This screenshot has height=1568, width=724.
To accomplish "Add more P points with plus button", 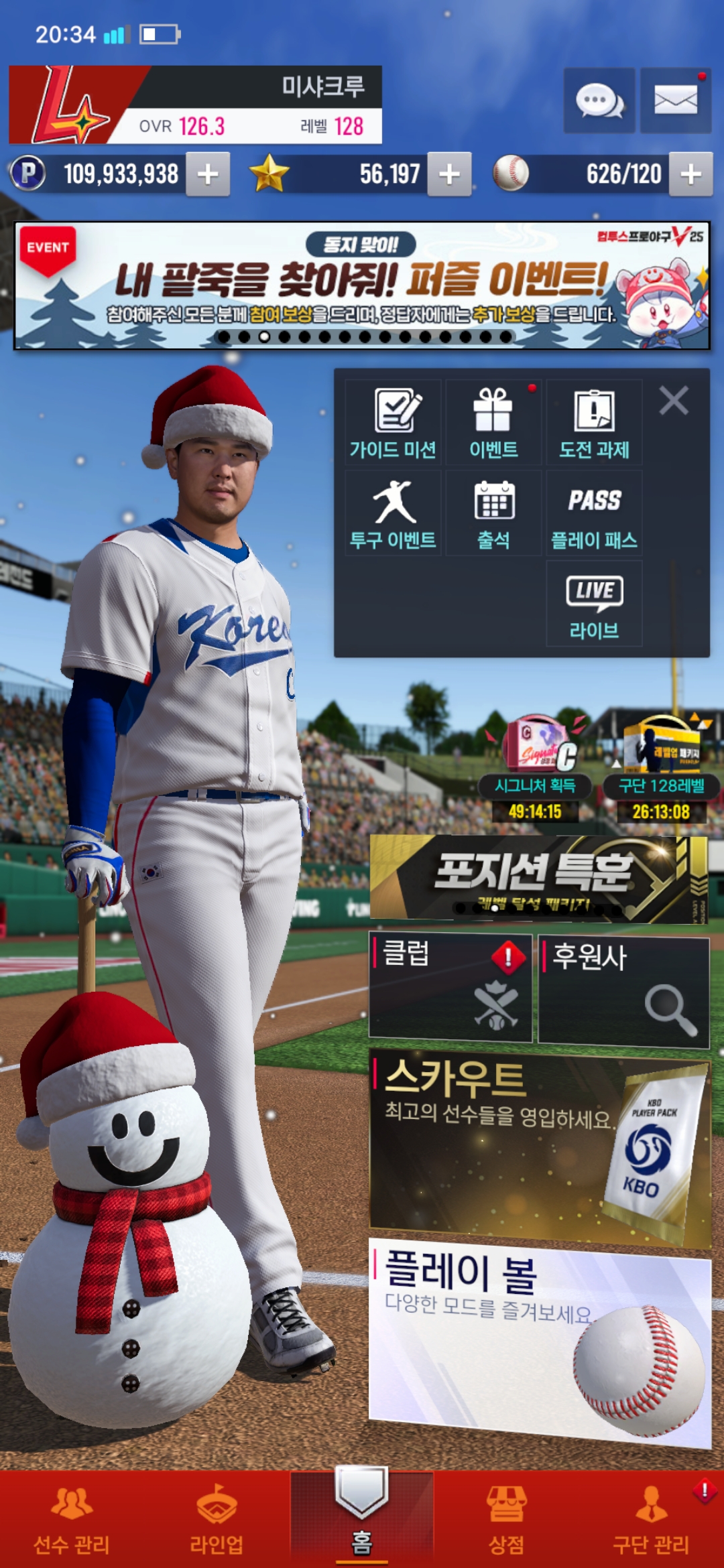I will 208,174.
